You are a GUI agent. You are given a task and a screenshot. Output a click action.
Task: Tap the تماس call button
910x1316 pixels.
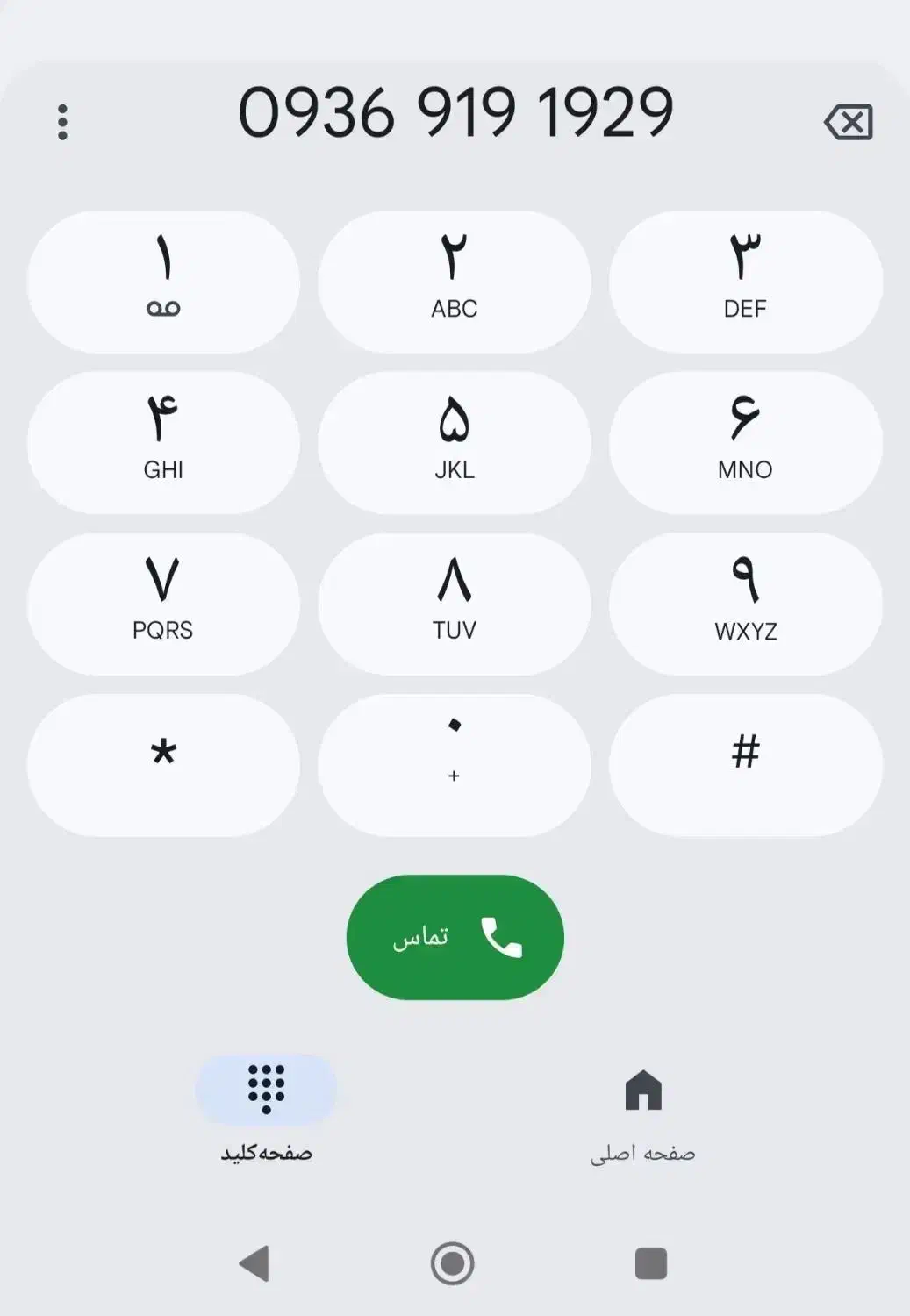tap(454, 937)
